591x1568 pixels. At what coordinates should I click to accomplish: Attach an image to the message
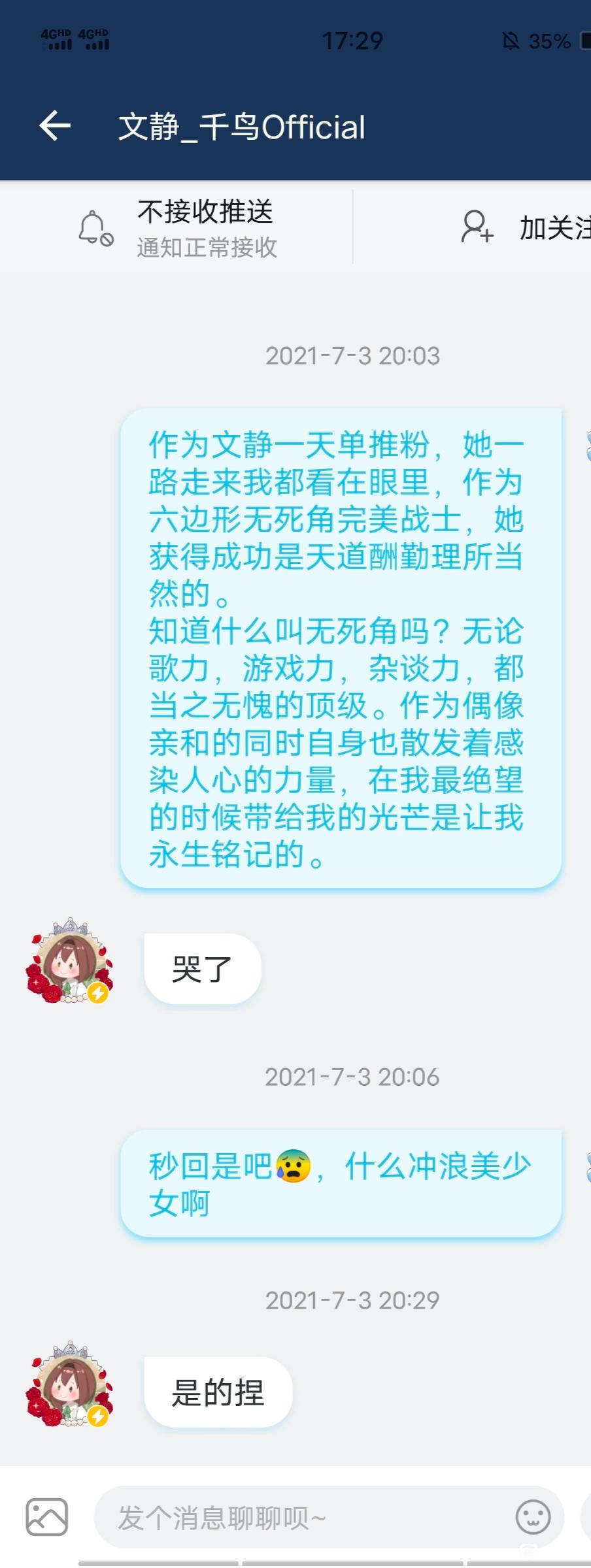(x=46, y=1517)
